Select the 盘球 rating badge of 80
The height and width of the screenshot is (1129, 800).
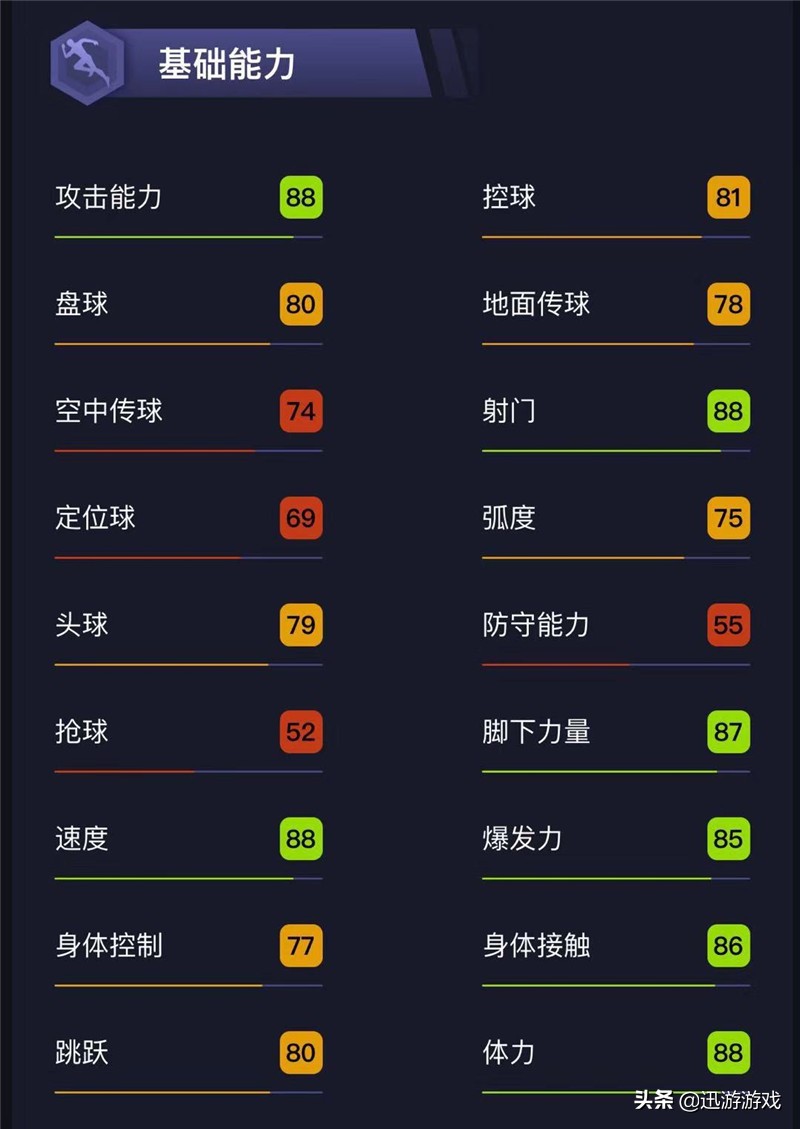(302, 305)
